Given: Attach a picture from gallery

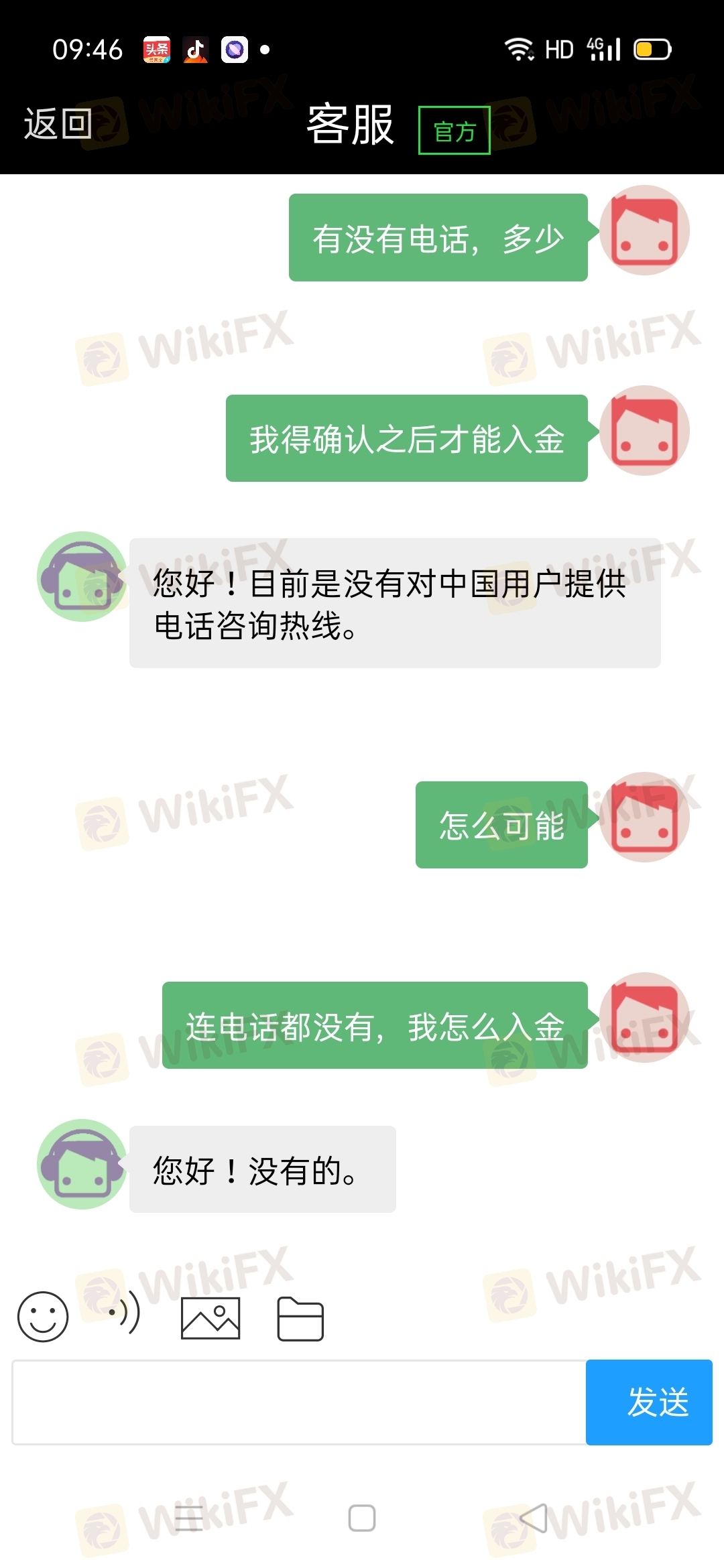Looking at the screenshot, I should (x=210, y=1318).
